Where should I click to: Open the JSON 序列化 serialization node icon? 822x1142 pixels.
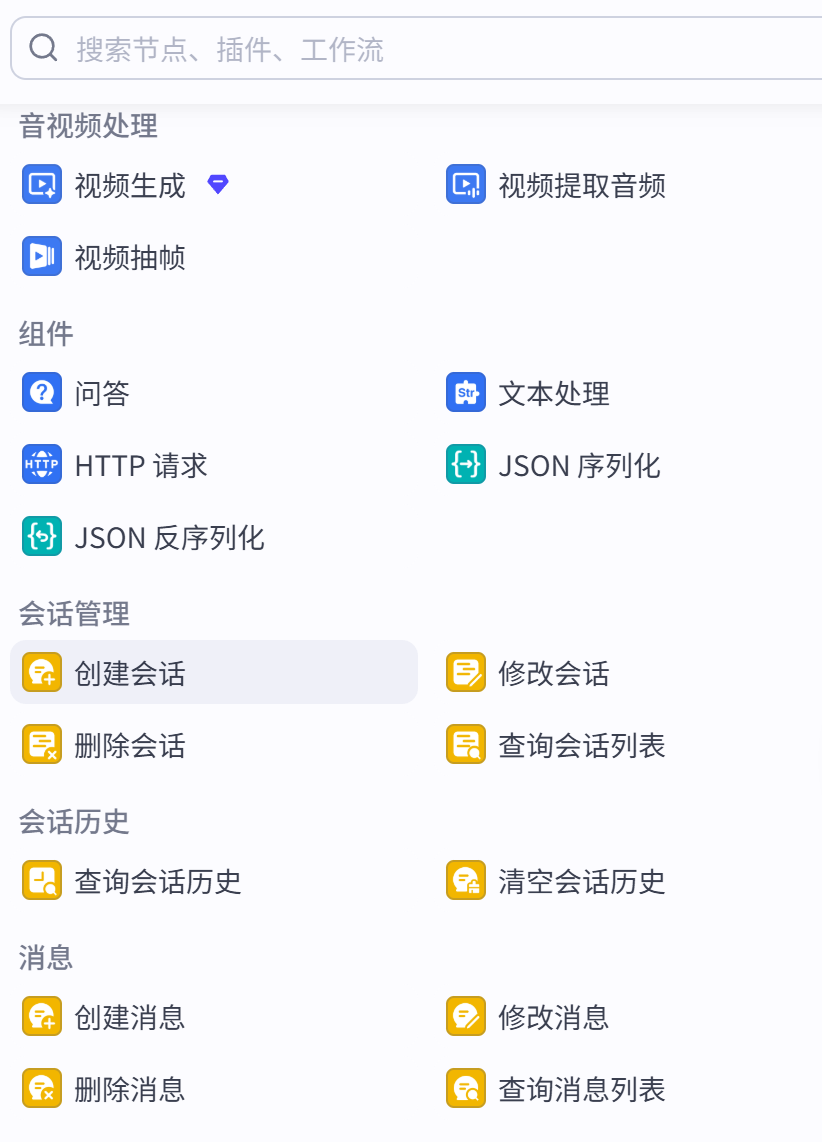465,464
